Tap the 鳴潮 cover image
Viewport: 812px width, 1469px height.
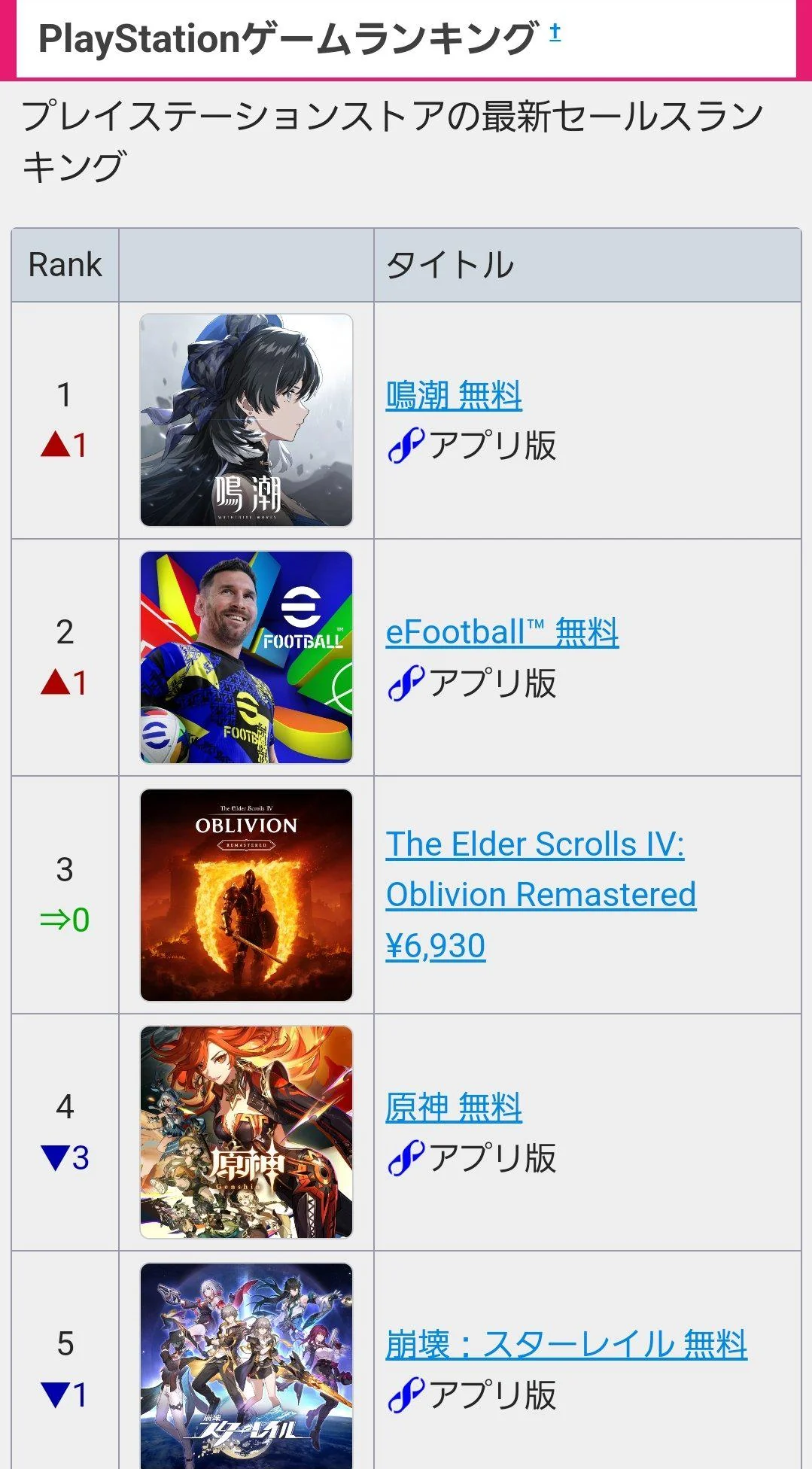pyautogui.click(x=246, y=420)
